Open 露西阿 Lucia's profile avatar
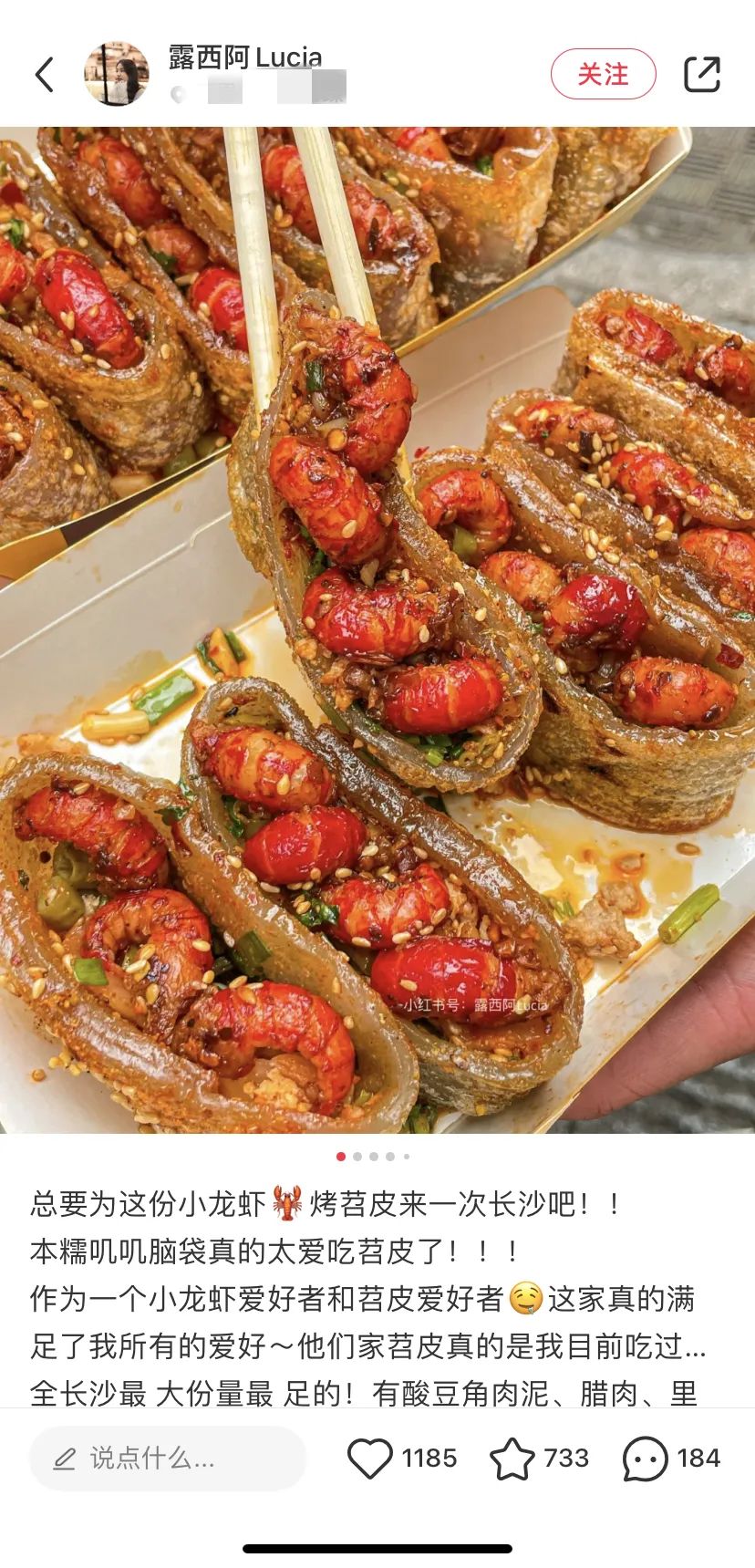 [117, 74]
